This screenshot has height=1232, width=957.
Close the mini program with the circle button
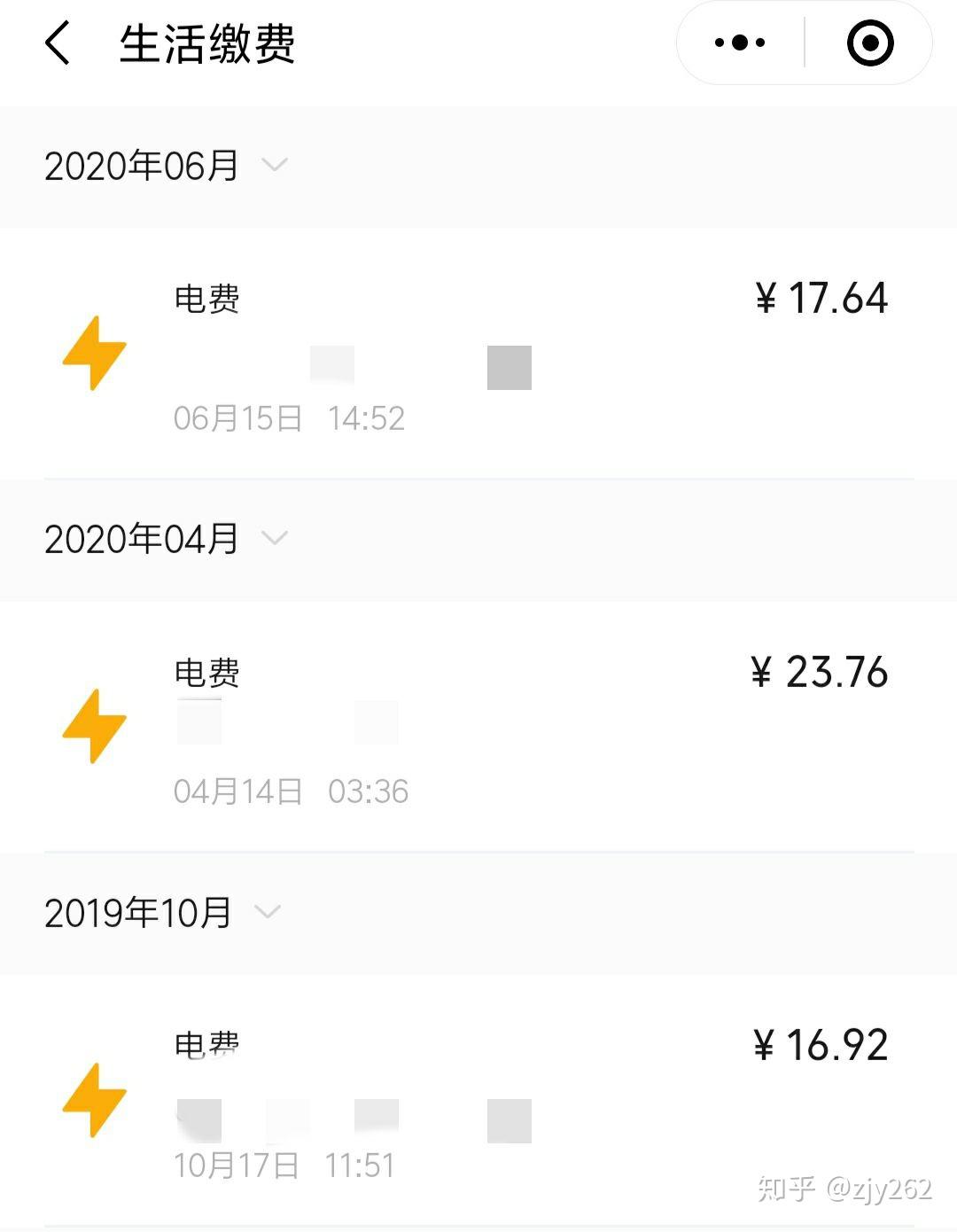coord(869,43)
